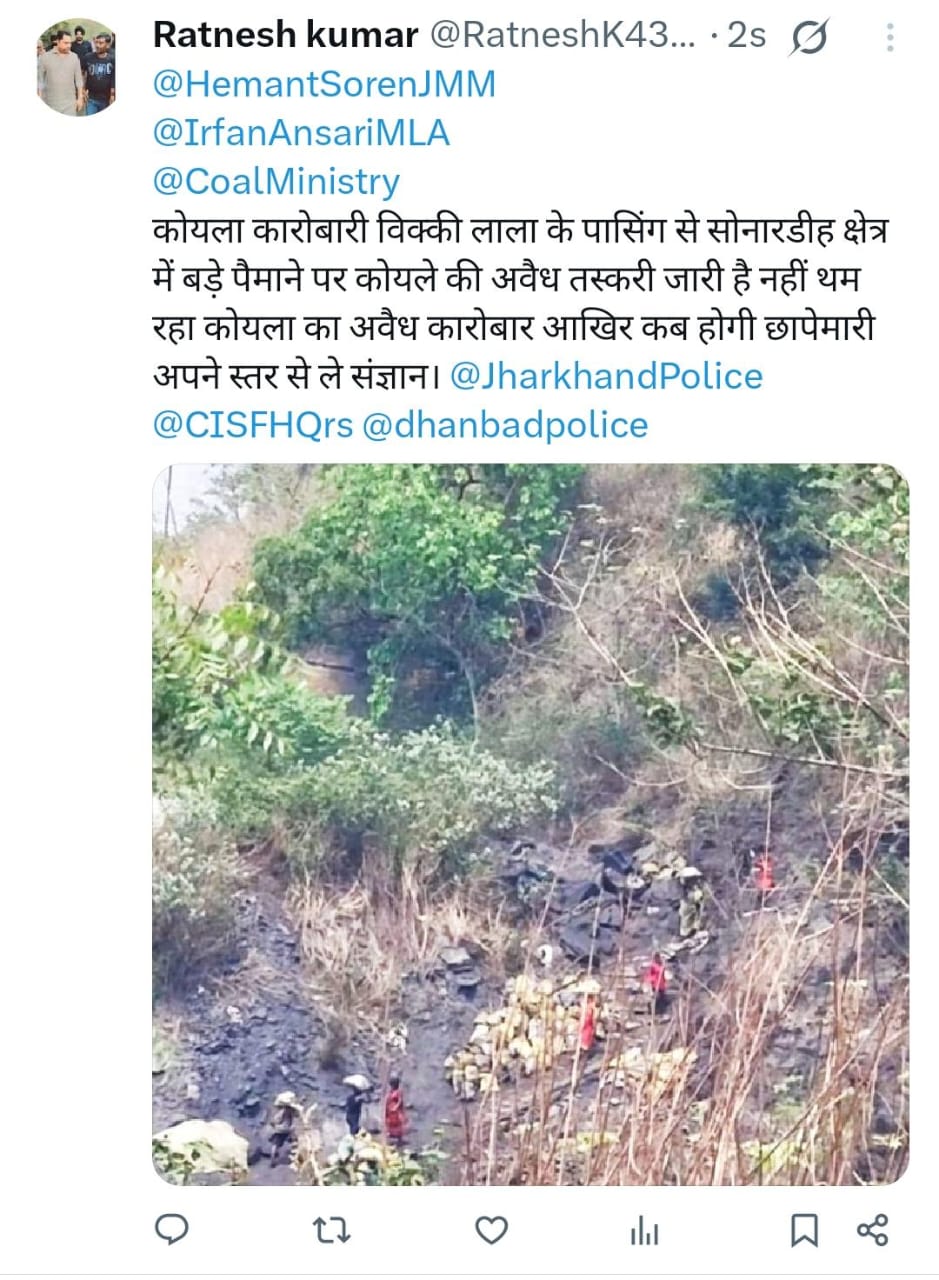
Task: Open @CoalMinistry mention link
Action: click(276, 182)
